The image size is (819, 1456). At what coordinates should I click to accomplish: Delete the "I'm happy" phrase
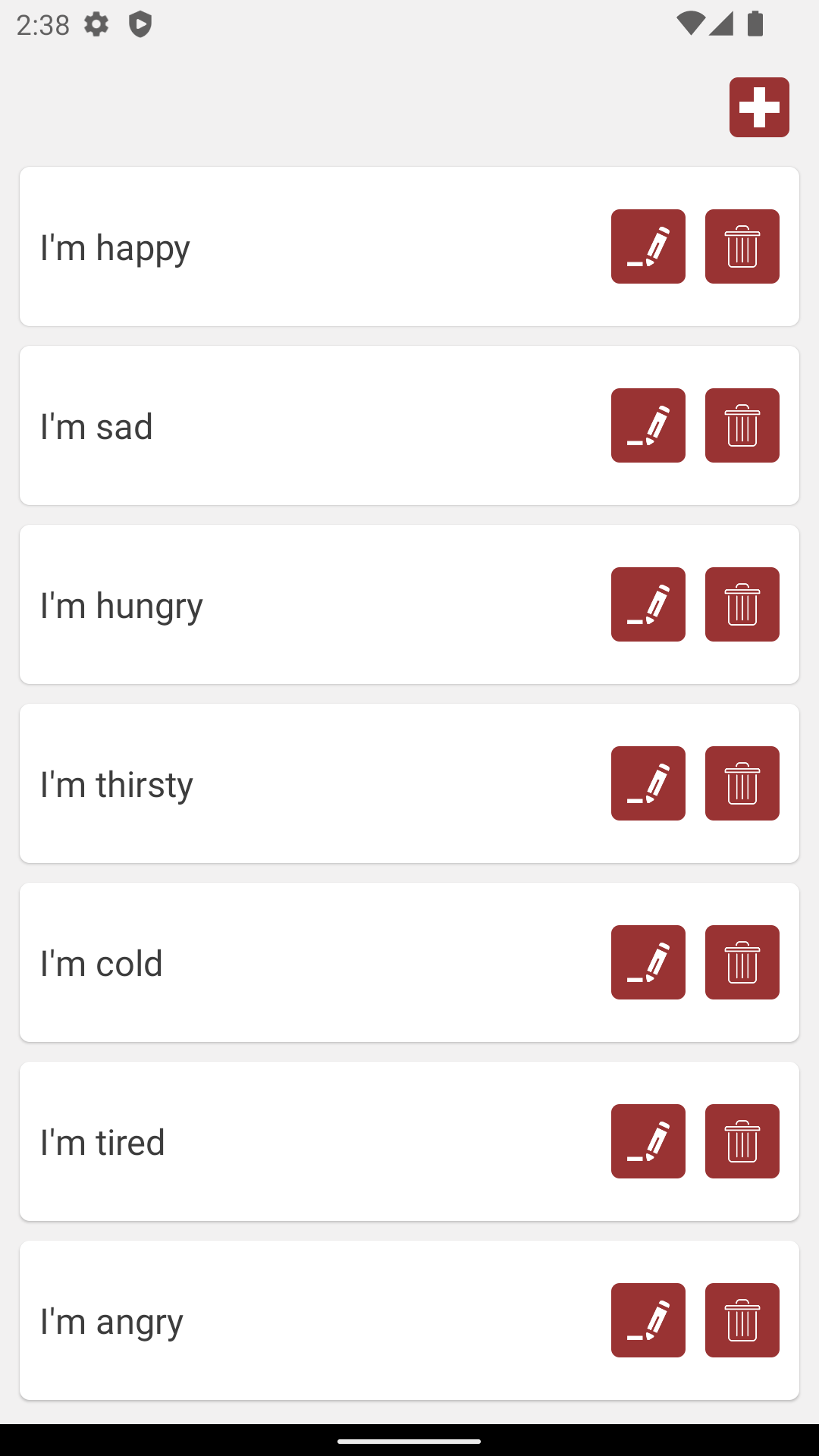[x=742, y=246]
